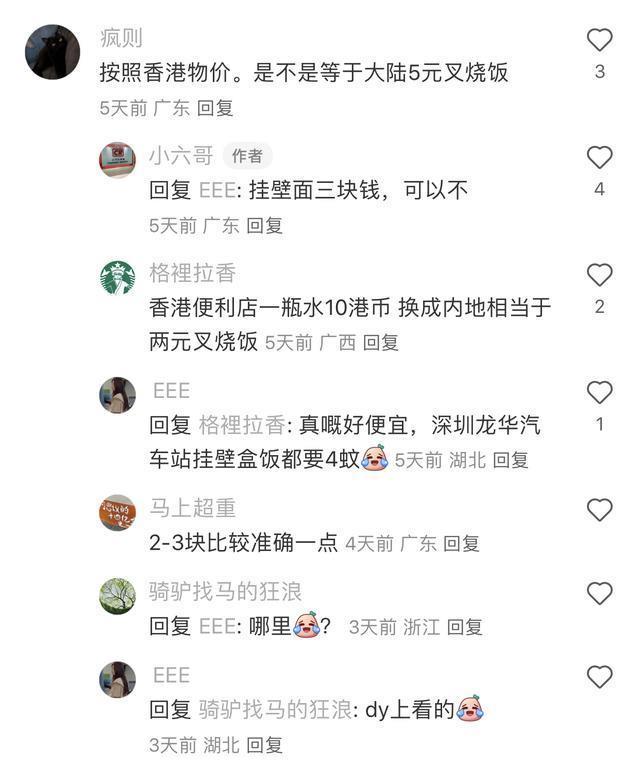
Task: Open 疯则's profile avatar
Action: point(52,52)
